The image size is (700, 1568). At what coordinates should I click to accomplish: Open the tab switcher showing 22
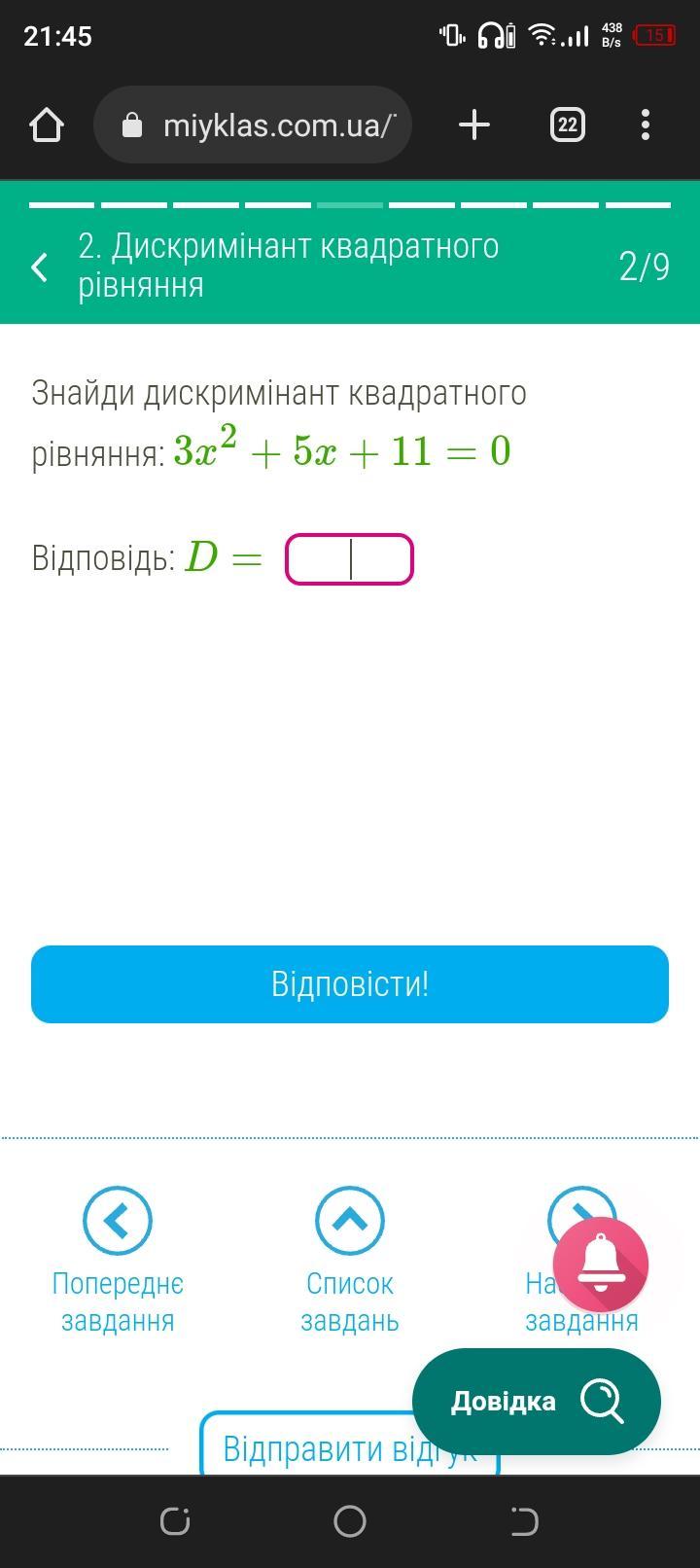pyautogui.click(x=568, y=125)
